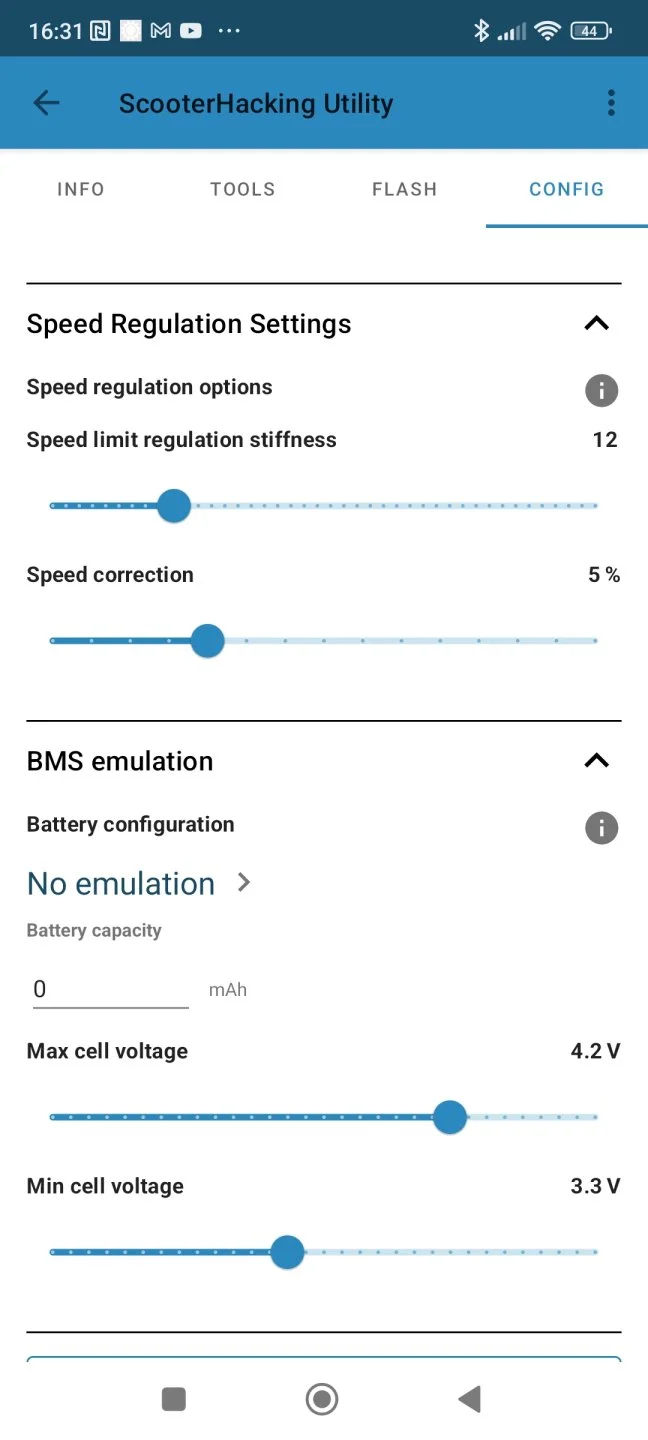Open recent apps with square button

coord(174,1399)
